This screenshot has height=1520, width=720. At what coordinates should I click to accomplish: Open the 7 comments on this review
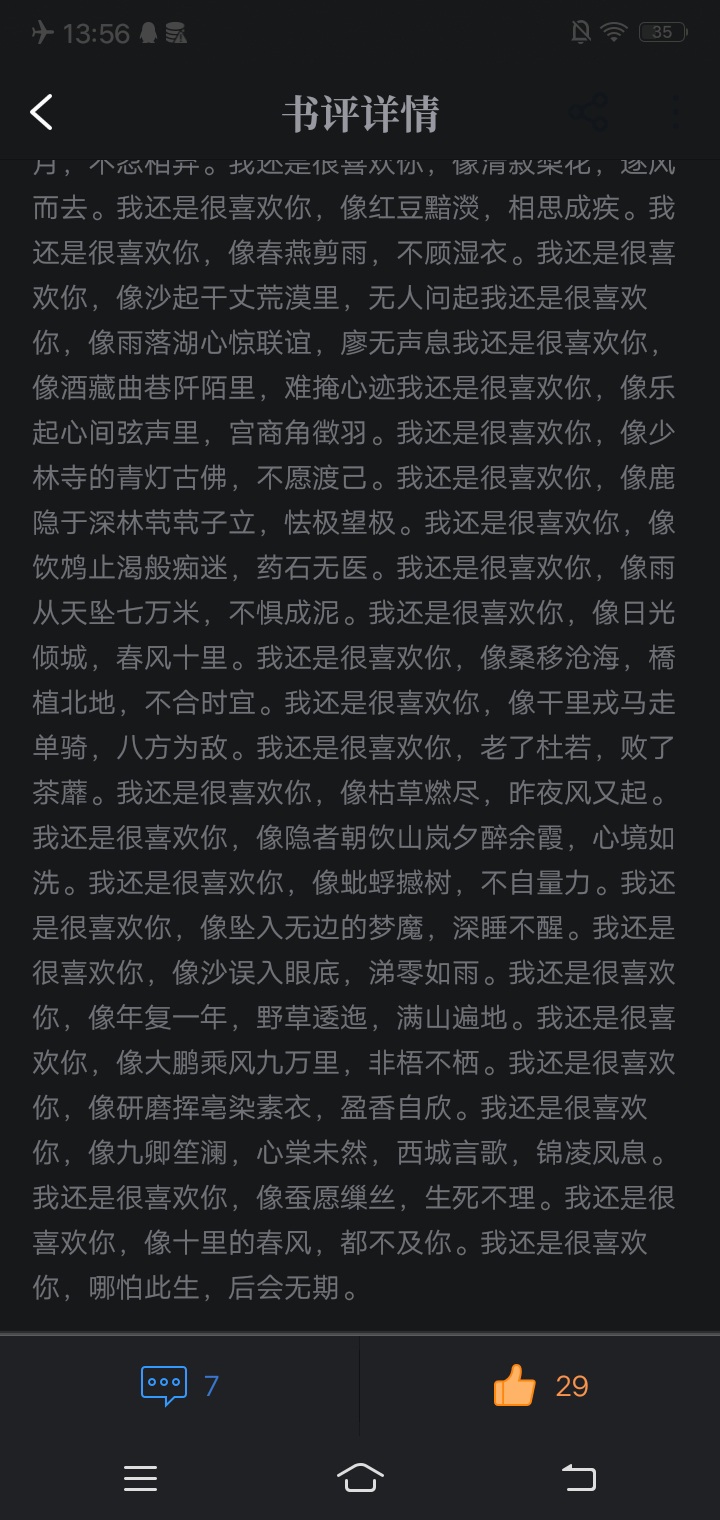(180, 1386)
